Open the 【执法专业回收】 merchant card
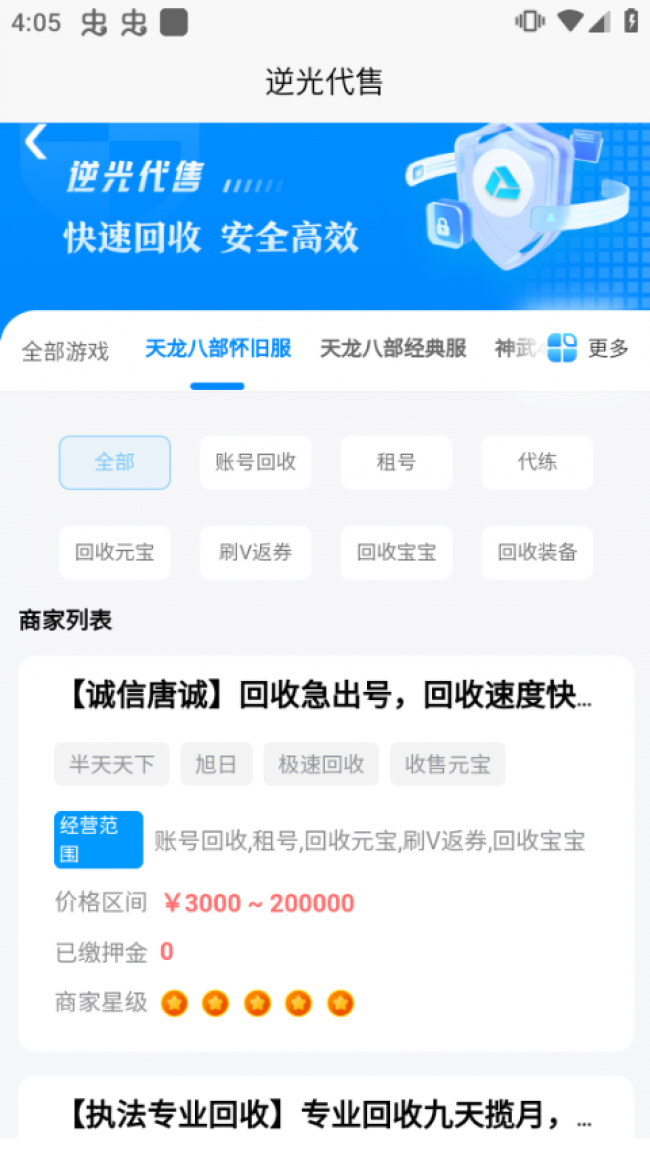650x1155 pixels. tap(326, 1112)
